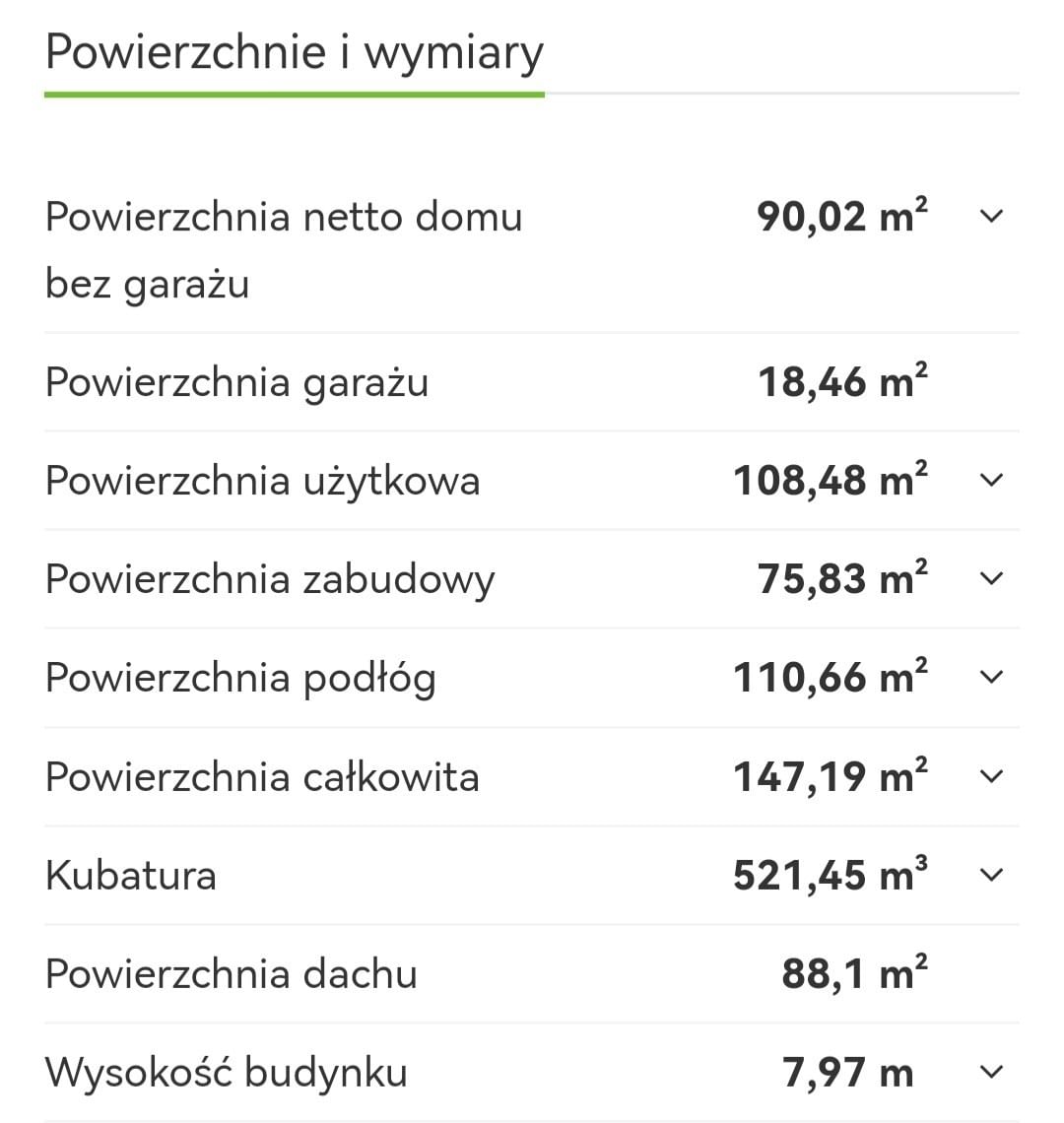Click the Kubatura label
1064x1123 pixels.
point(132,874)
